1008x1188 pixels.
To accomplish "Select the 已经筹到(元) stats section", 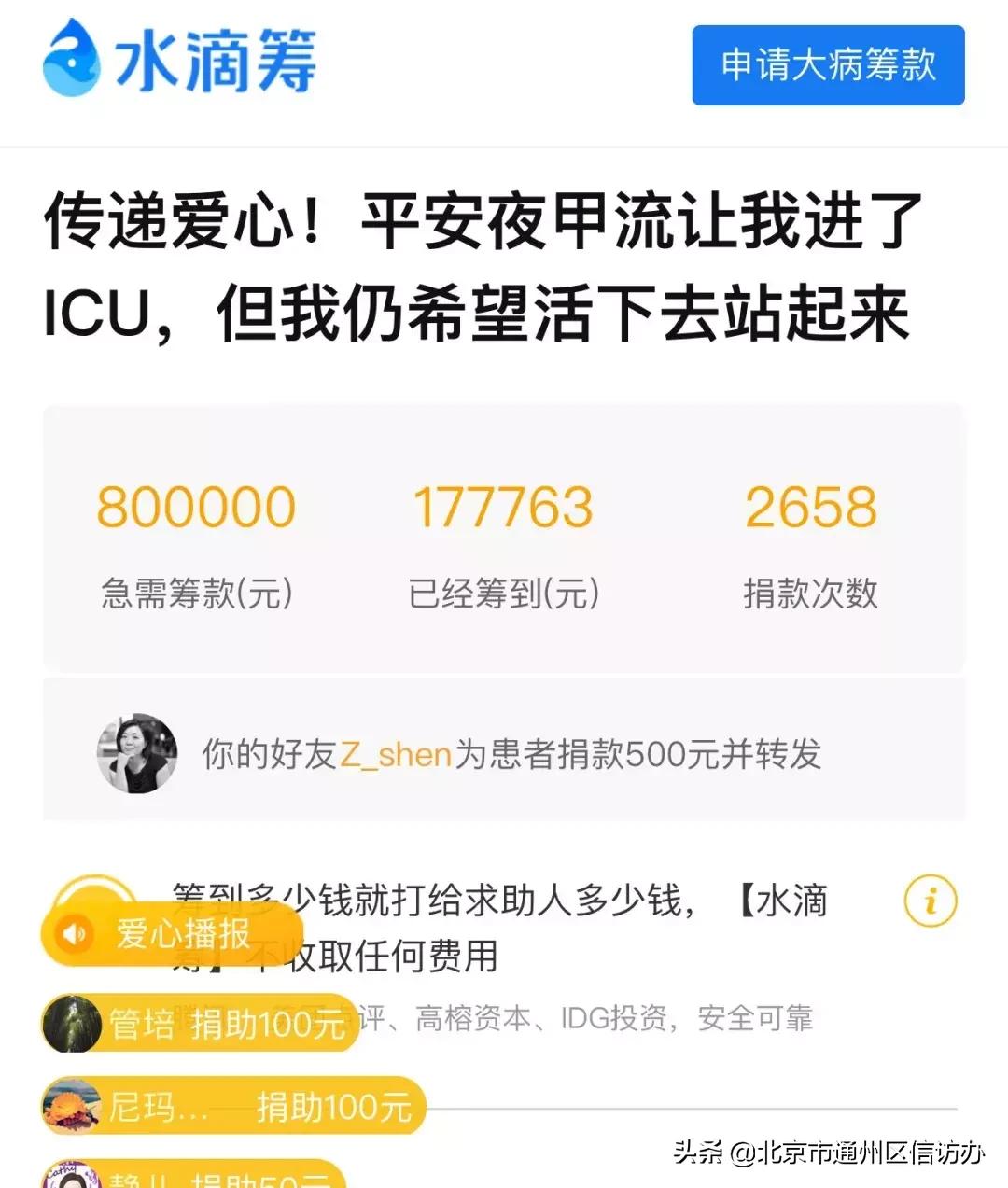I will [x=504, y=591].
